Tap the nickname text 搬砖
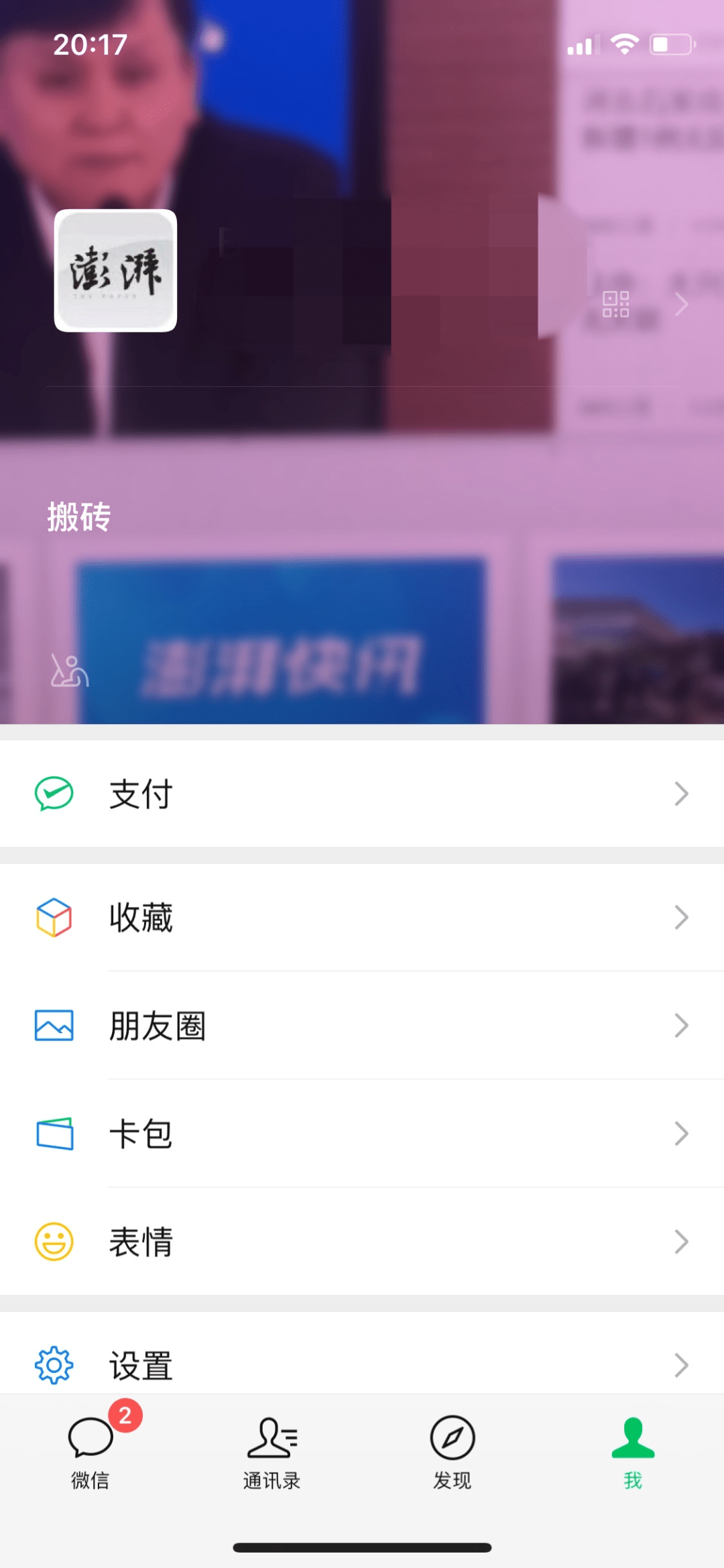This screenshot has width=724, height=1568. click(80, 516)
